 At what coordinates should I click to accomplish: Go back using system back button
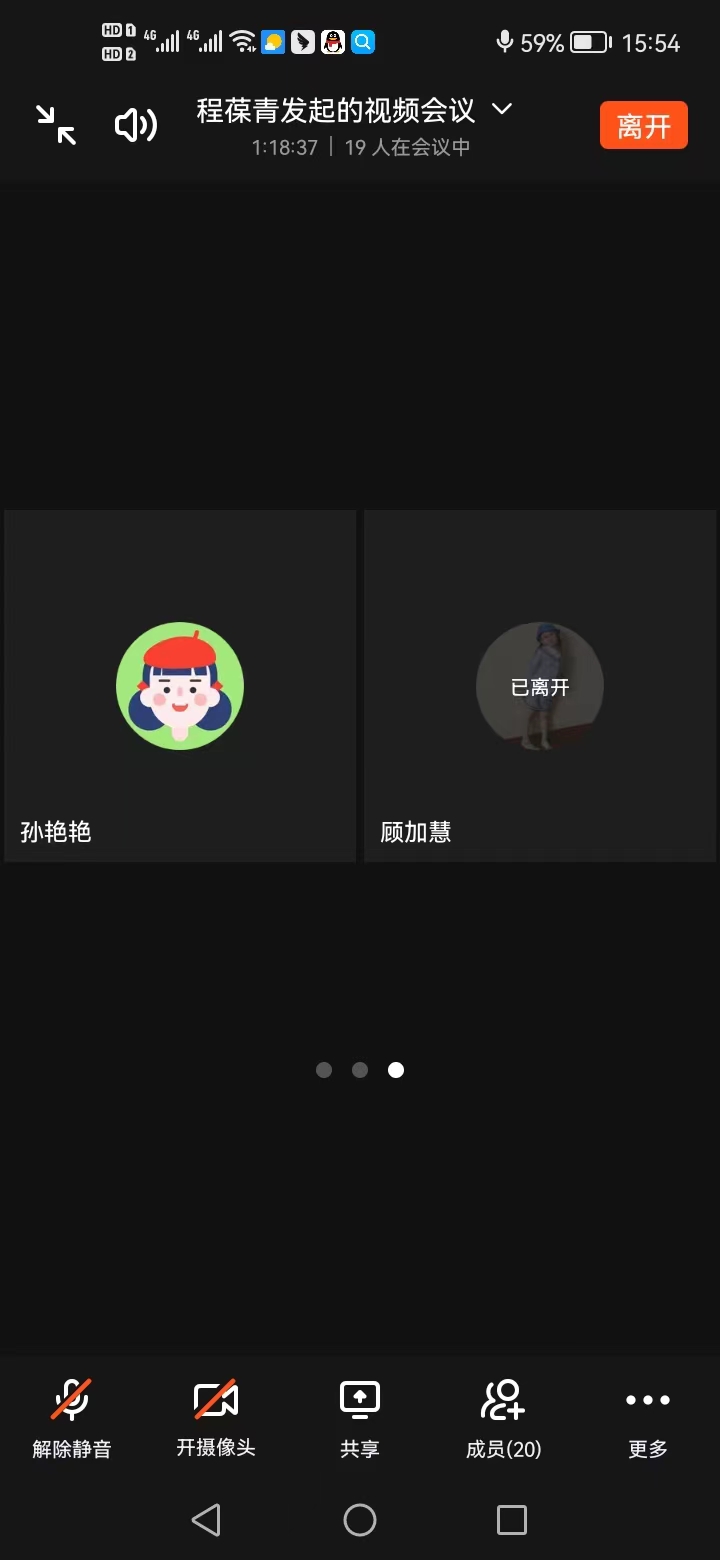point(206,1520)
